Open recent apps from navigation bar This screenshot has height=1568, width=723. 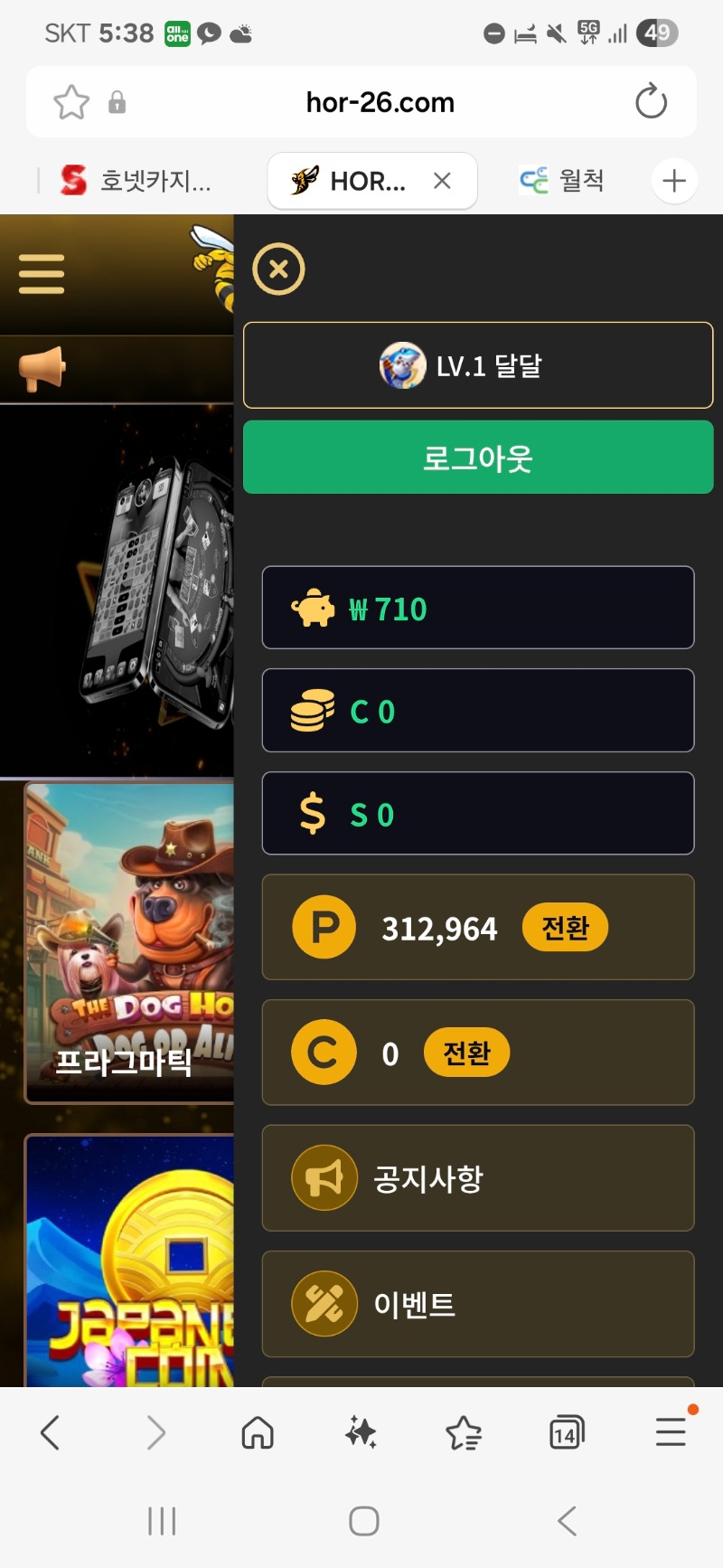pyautogui.click(x=162, y=1521)
